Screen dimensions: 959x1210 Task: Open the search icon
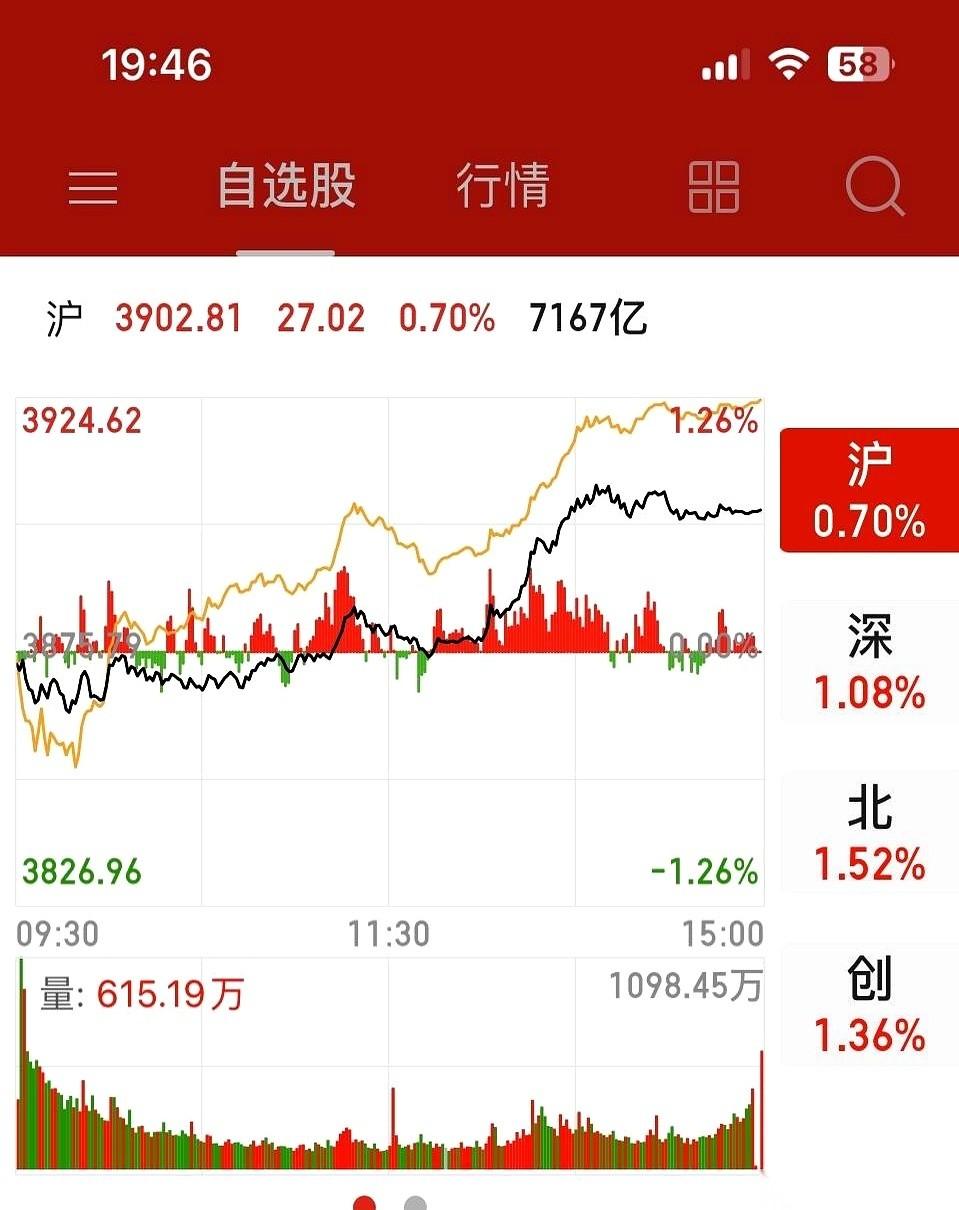click(x=874, y=188)
